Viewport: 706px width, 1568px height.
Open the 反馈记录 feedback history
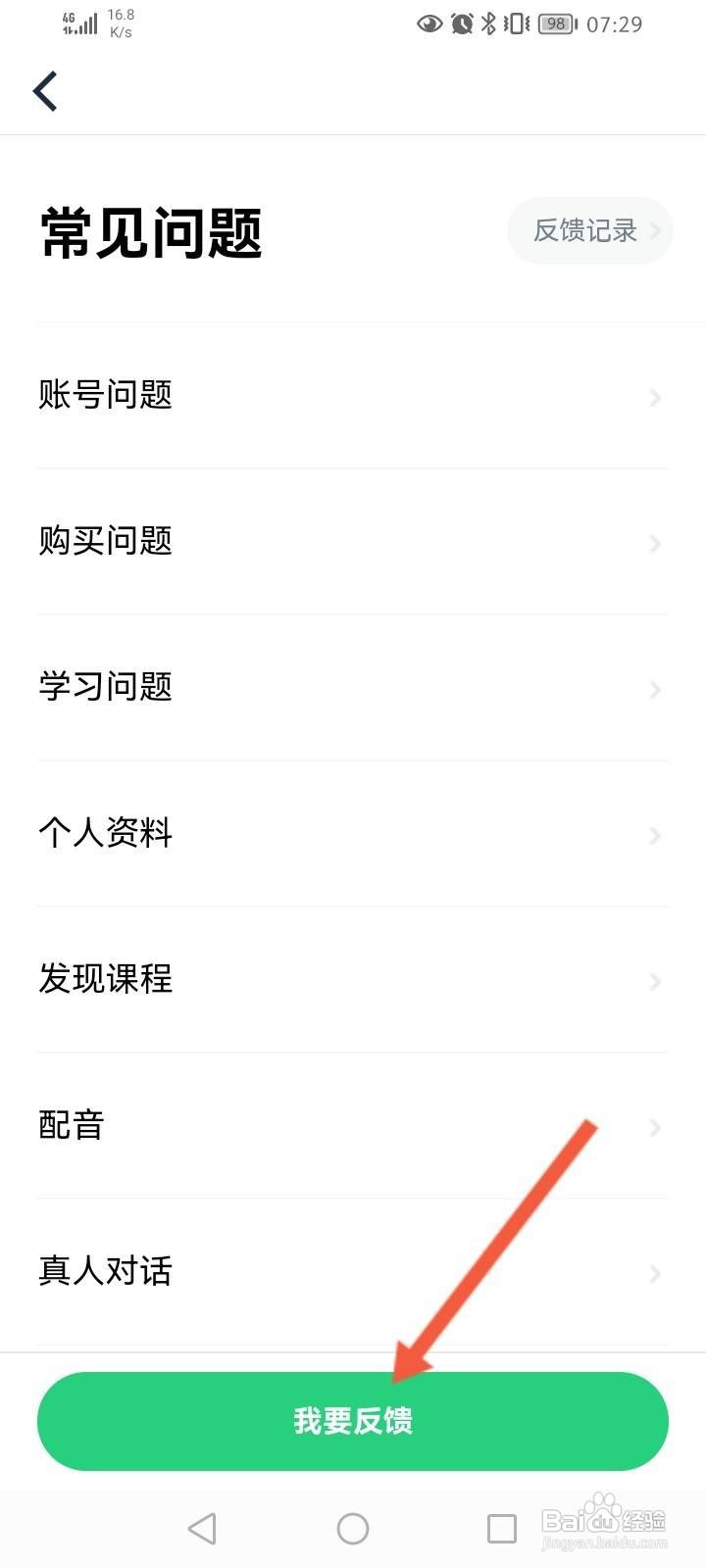click(x=589, y=230)
